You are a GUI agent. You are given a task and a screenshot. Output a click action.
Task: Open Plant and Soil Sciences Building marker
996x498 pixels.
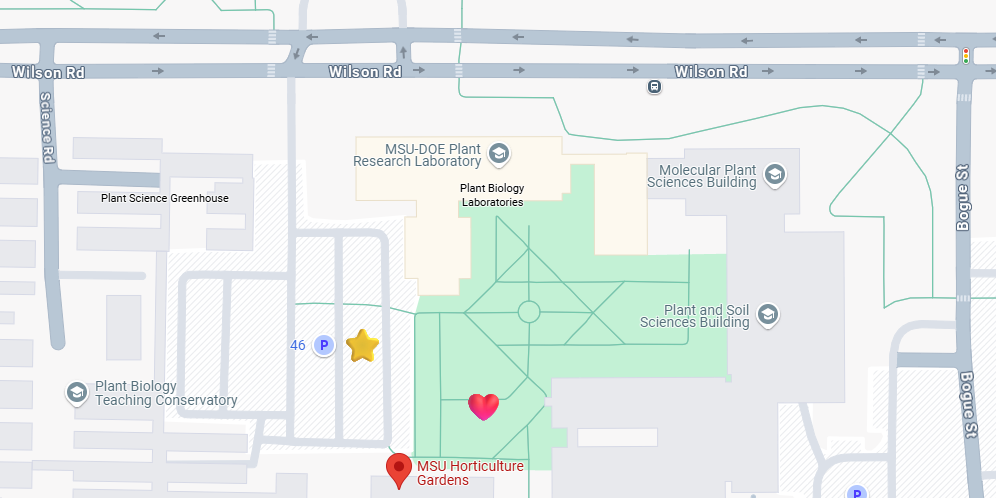click(x=767, y=315)
